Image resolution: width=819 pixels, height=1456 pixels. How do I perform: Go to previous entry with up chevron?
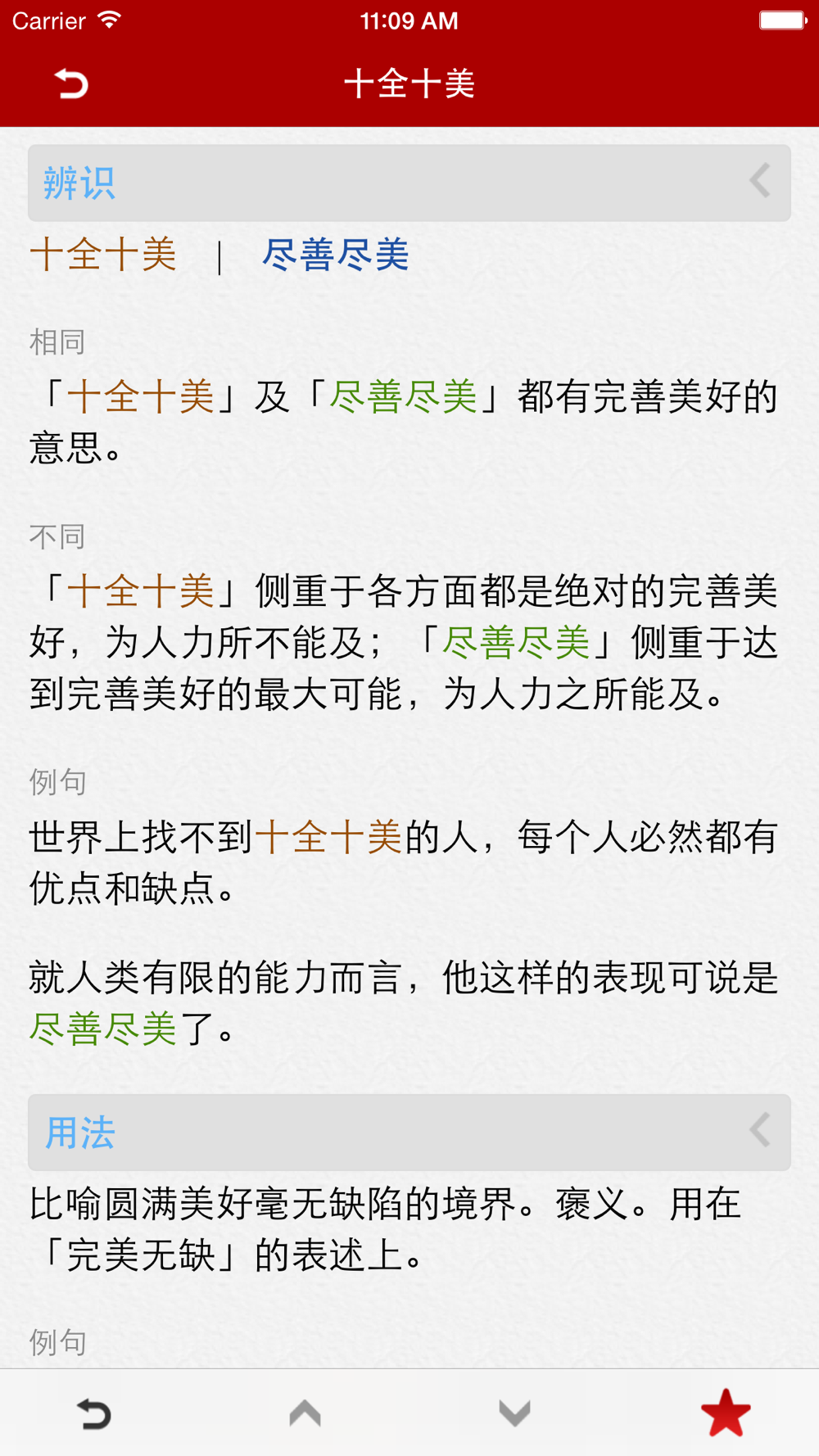pyautogui.click(x=305, y=1413)
